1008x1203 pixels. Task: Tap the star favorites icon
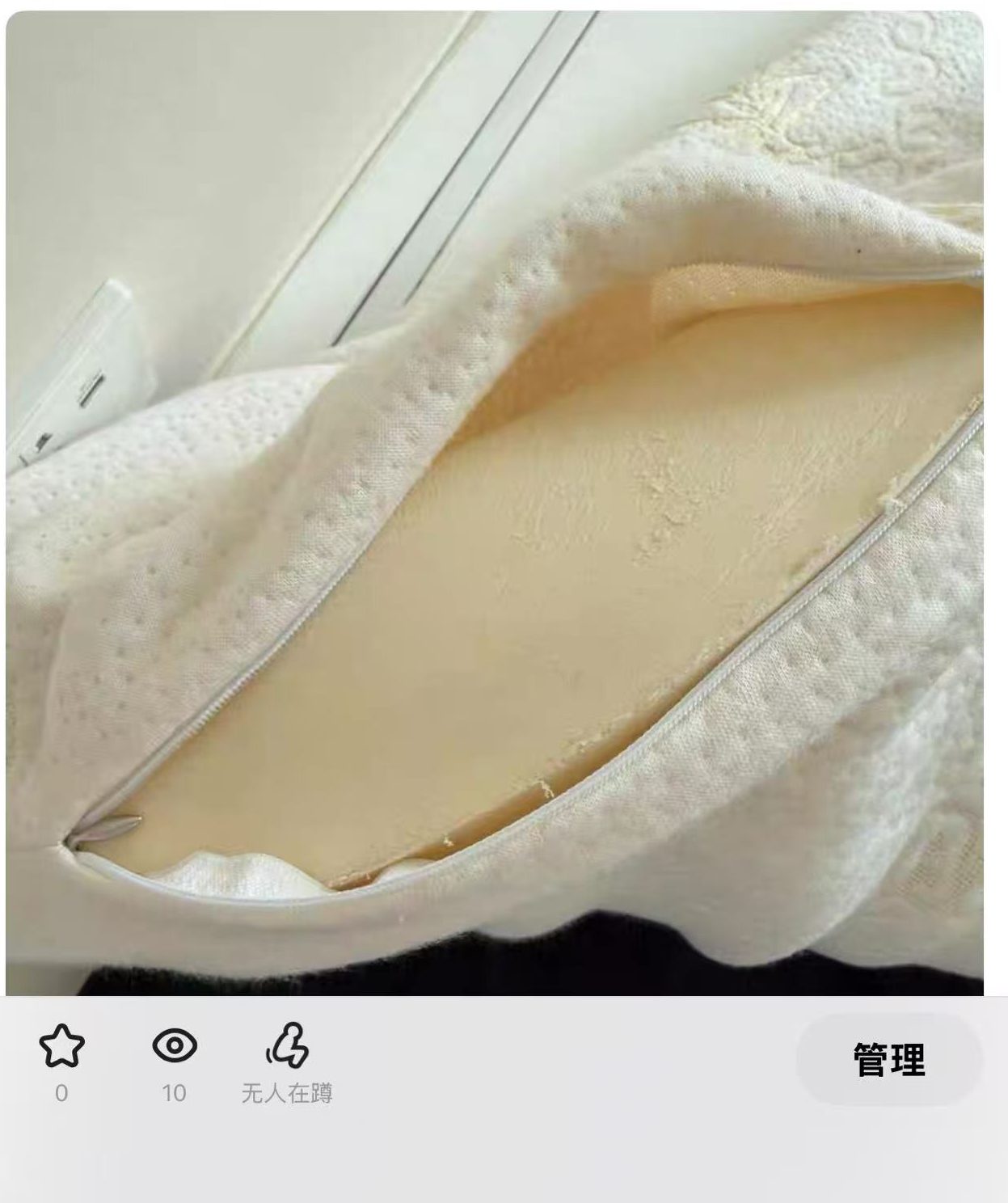(61, 1045)
